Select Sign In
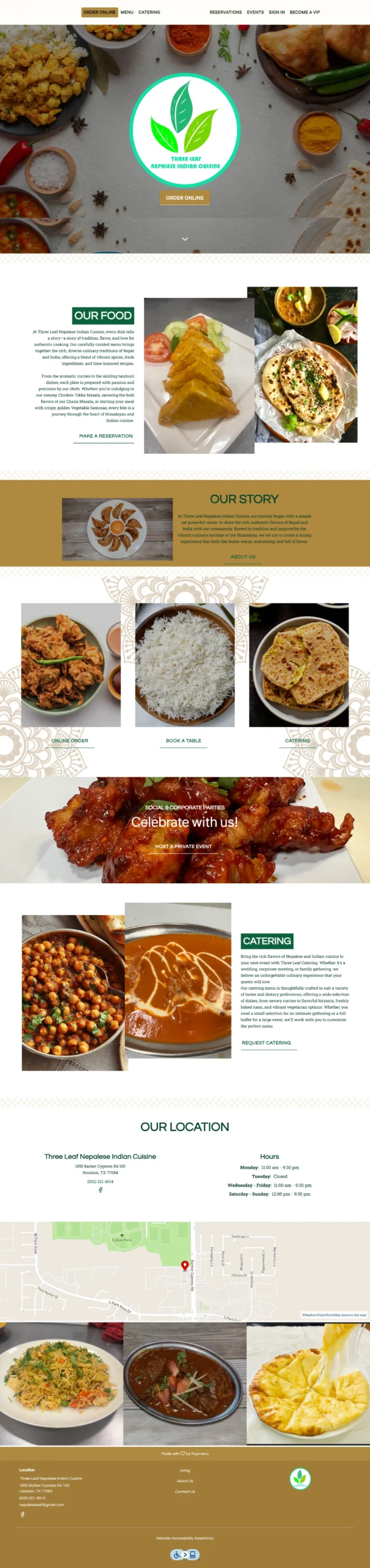Viewport: 370px width, 1568px height. pos(276,12)
